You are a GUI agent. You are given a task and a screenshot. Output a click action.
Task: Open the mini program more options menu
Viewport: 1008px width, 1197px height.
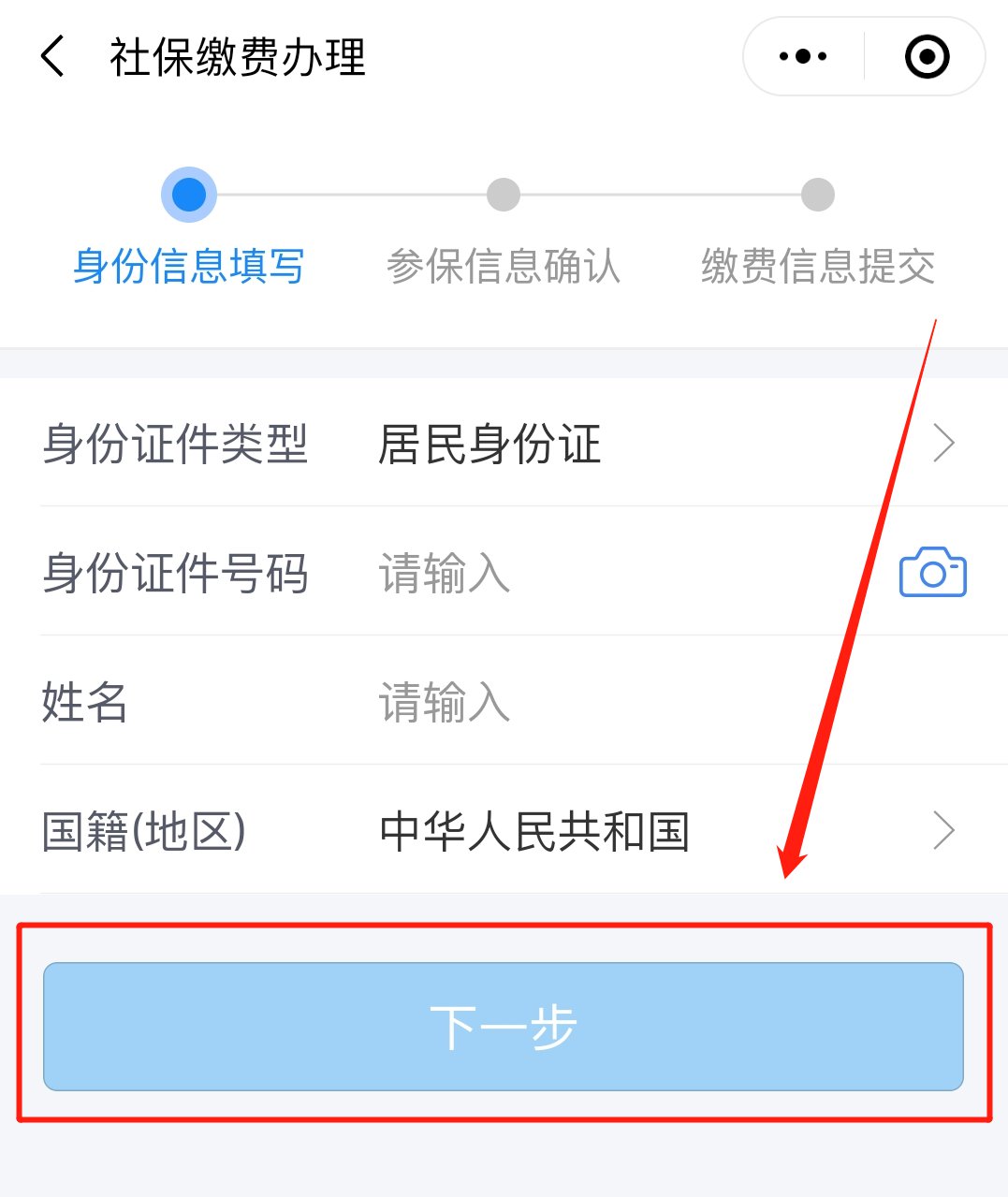[x=803, y=56]
